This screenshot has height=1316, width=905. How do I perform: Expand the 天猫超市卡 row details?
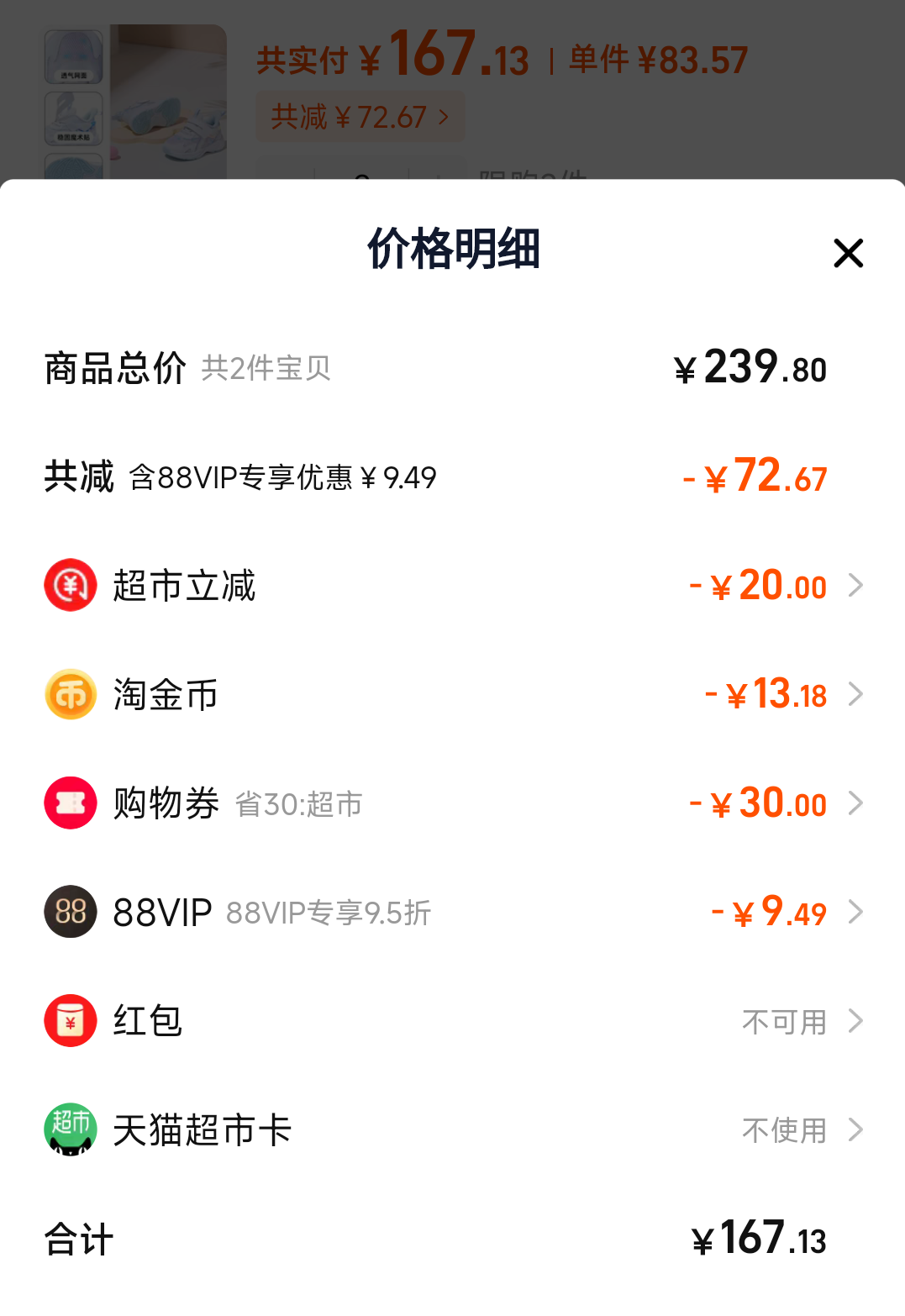855,1129
